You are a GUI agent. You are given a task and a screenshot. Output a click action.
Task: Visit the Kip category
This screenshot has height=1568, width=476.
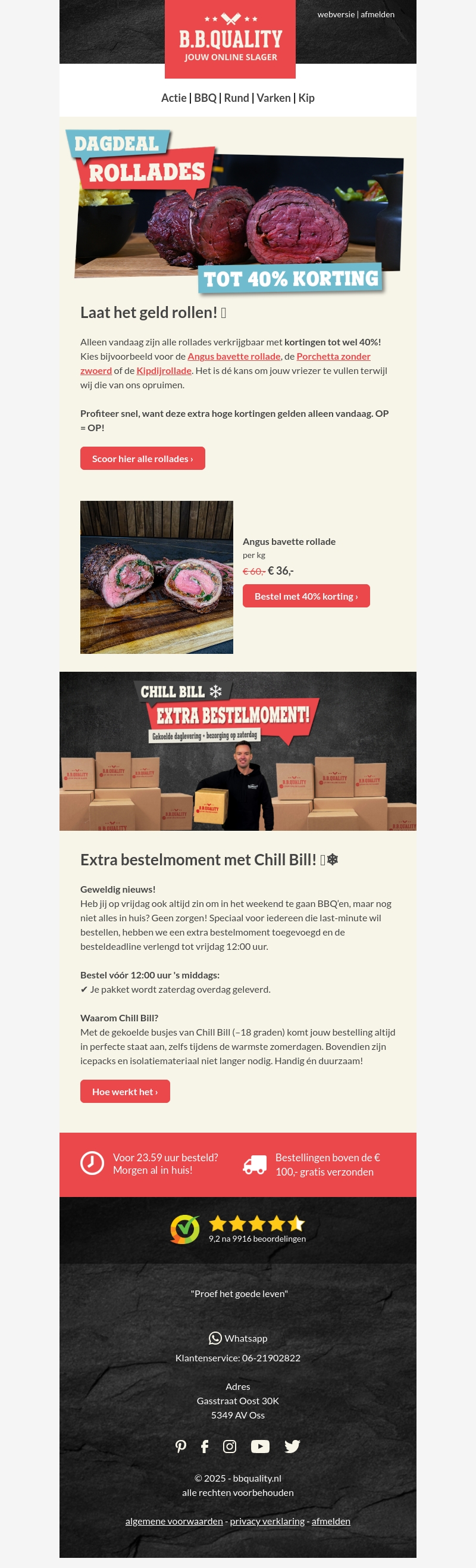(306, 98)
